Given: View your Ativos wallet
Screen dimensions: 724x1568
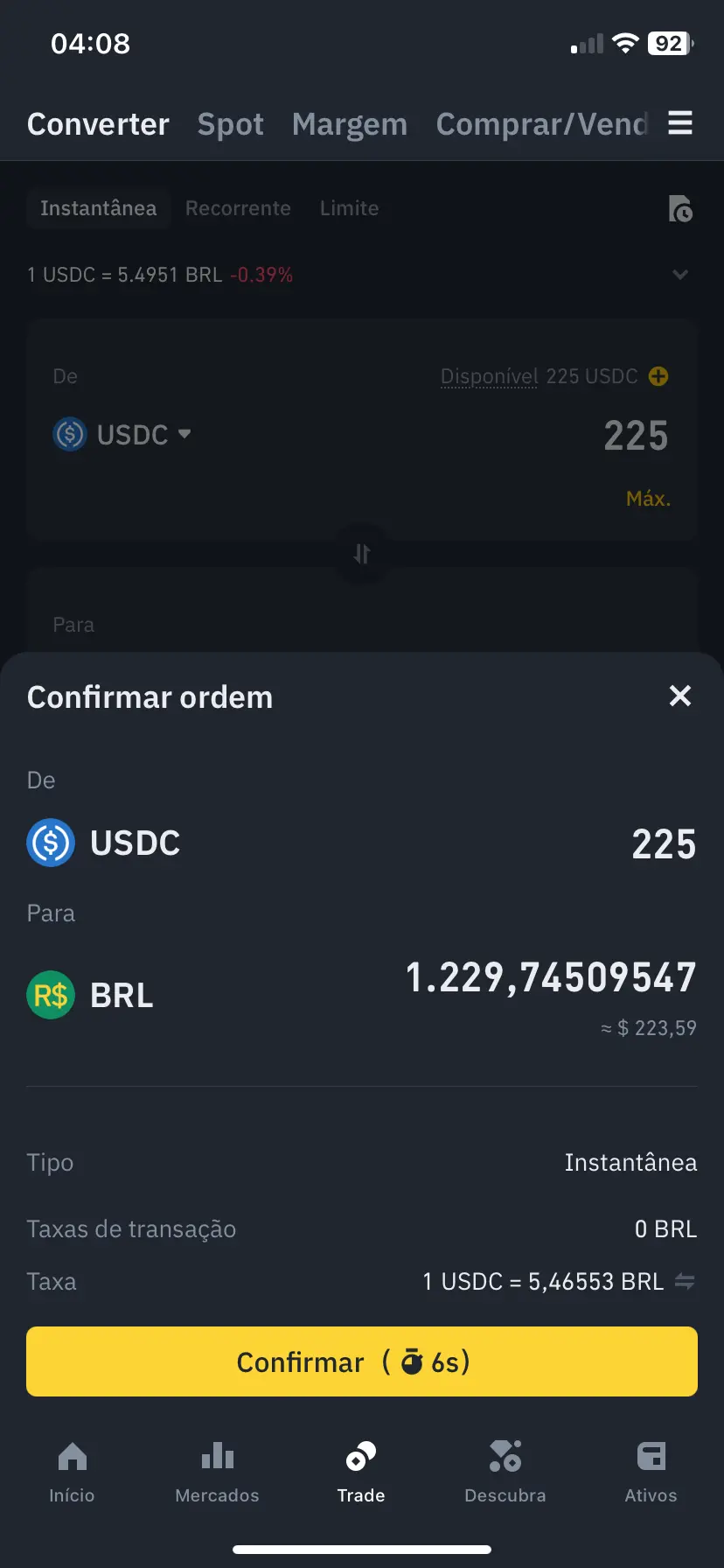Looking at the screenshot, I should point(651,1470).
